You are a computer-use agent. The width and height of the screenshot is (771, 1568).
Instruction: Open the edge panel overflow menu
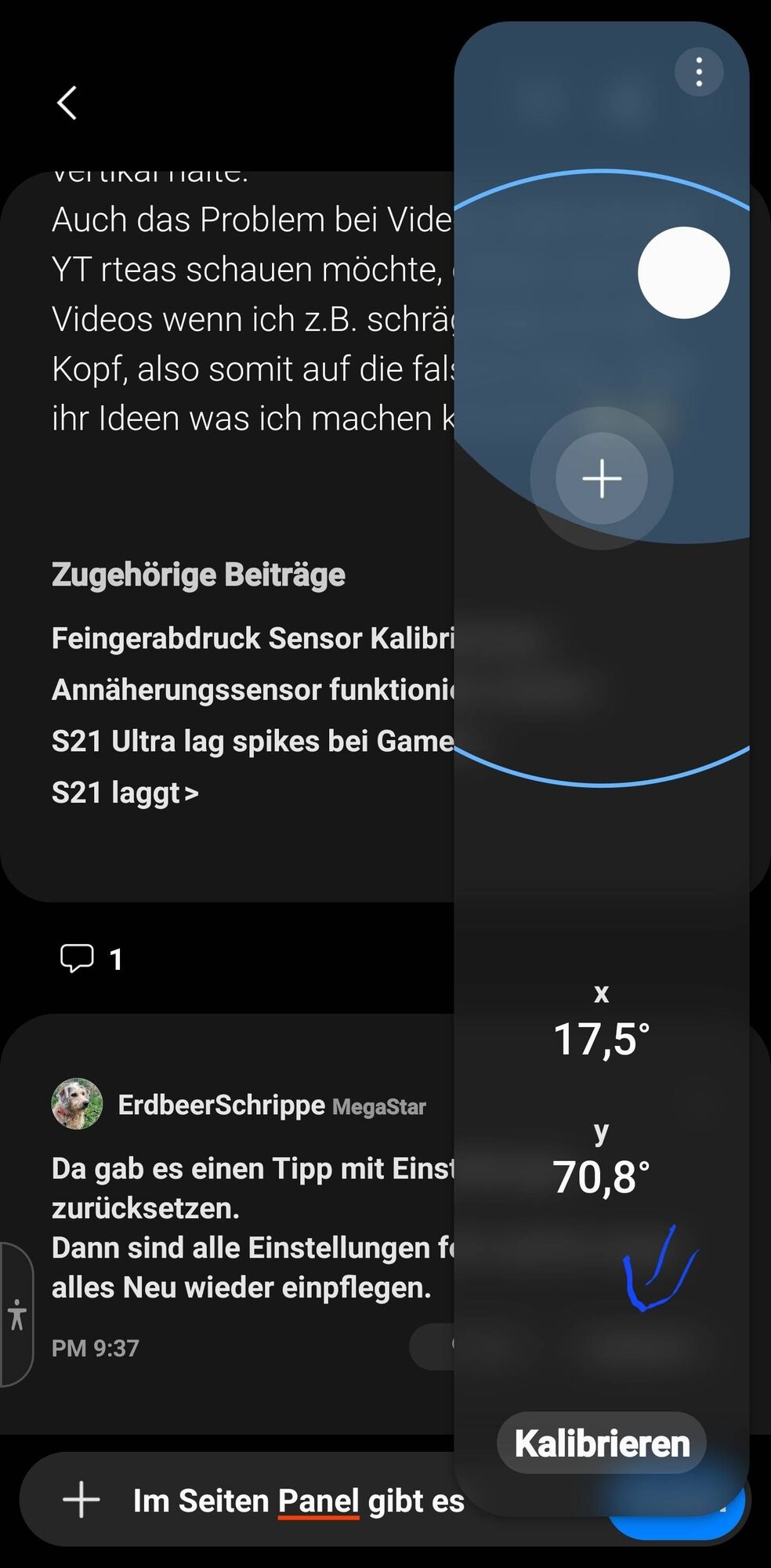click(698, 72)
